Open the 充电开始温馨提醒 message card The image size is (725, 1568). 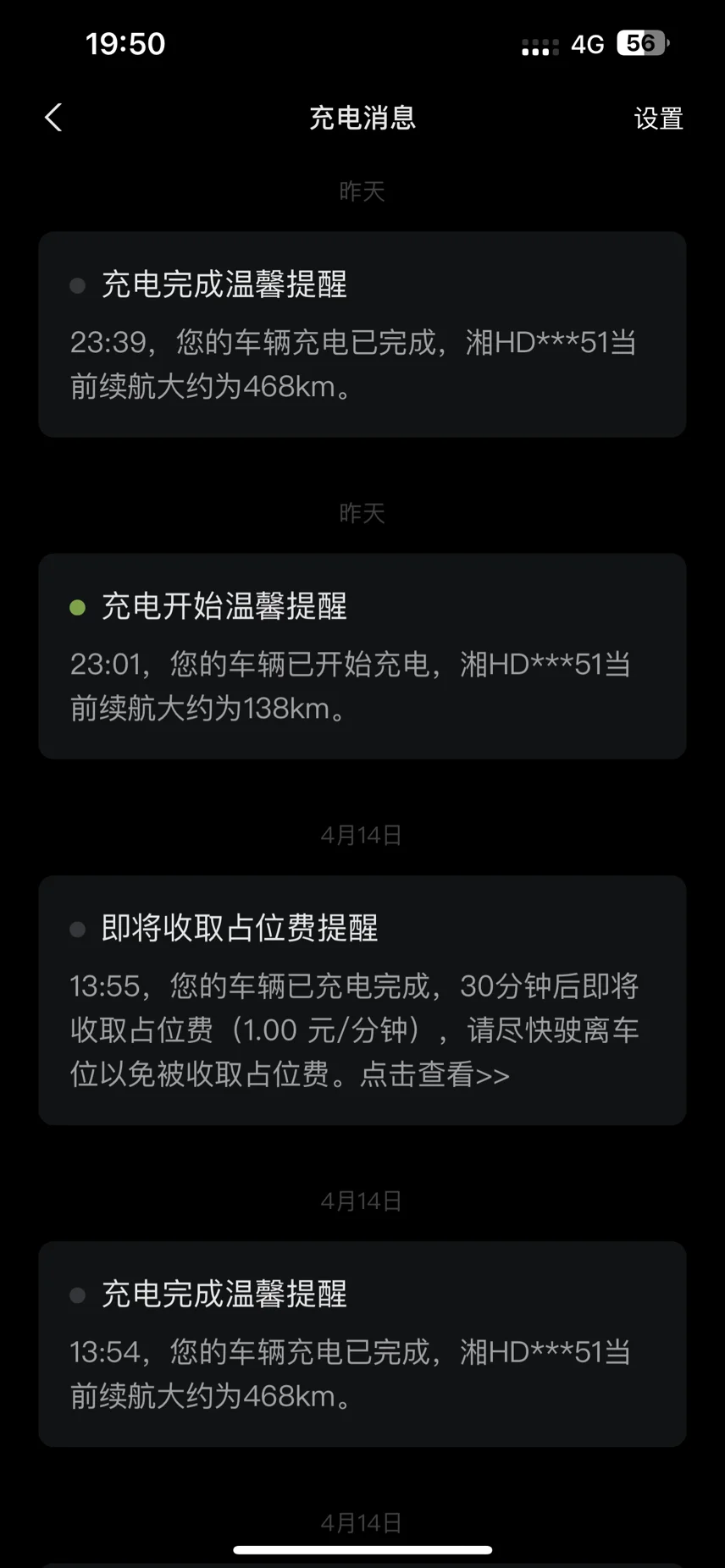[362, 656]
